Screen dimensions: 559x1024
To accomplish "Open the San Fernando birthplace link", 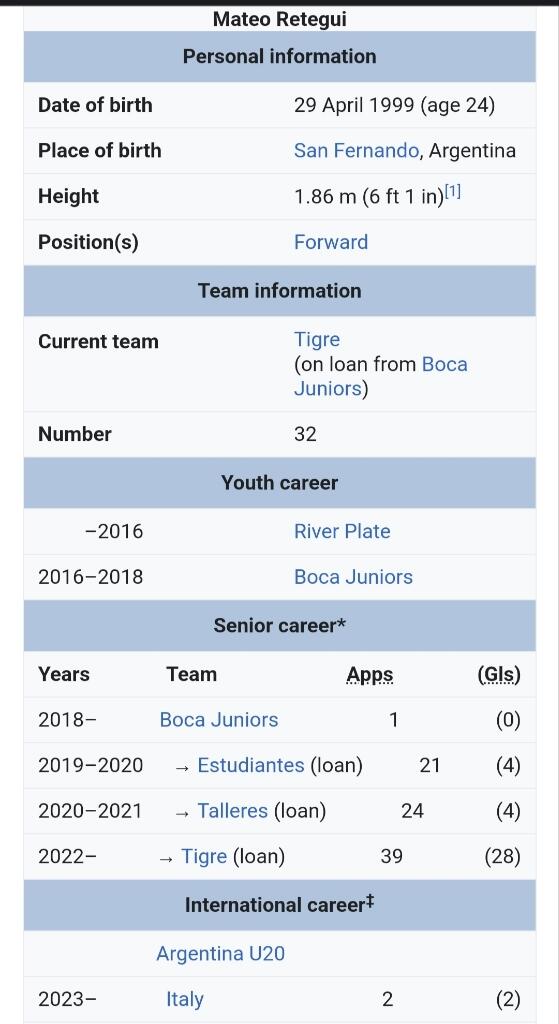I will click(x=356, y=150).
